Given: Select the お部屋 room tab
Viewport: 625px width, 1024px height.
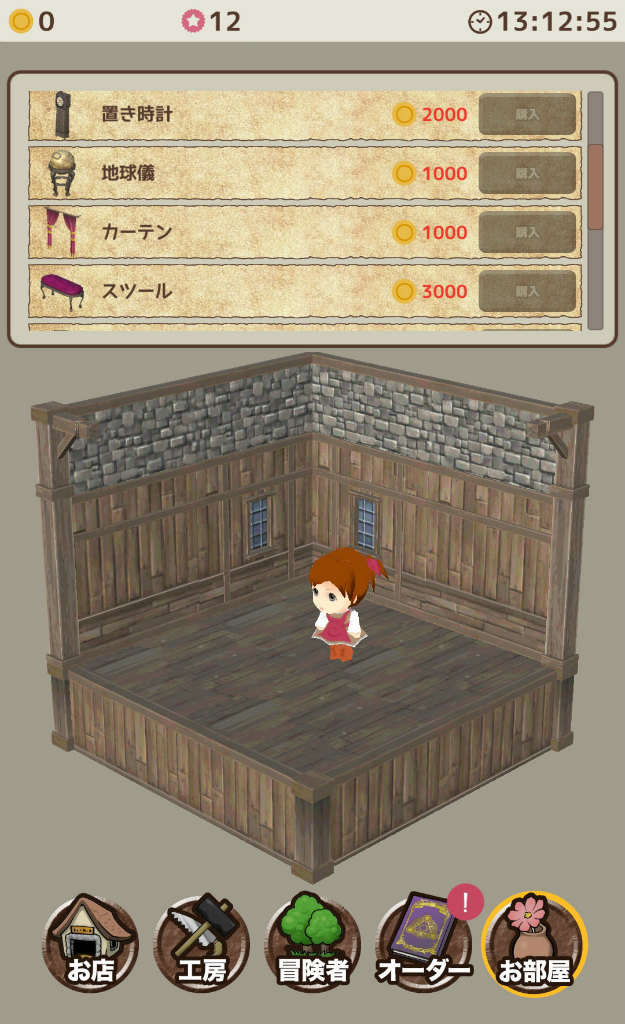Looking at the screenshot, I should [x=534, y=943].
